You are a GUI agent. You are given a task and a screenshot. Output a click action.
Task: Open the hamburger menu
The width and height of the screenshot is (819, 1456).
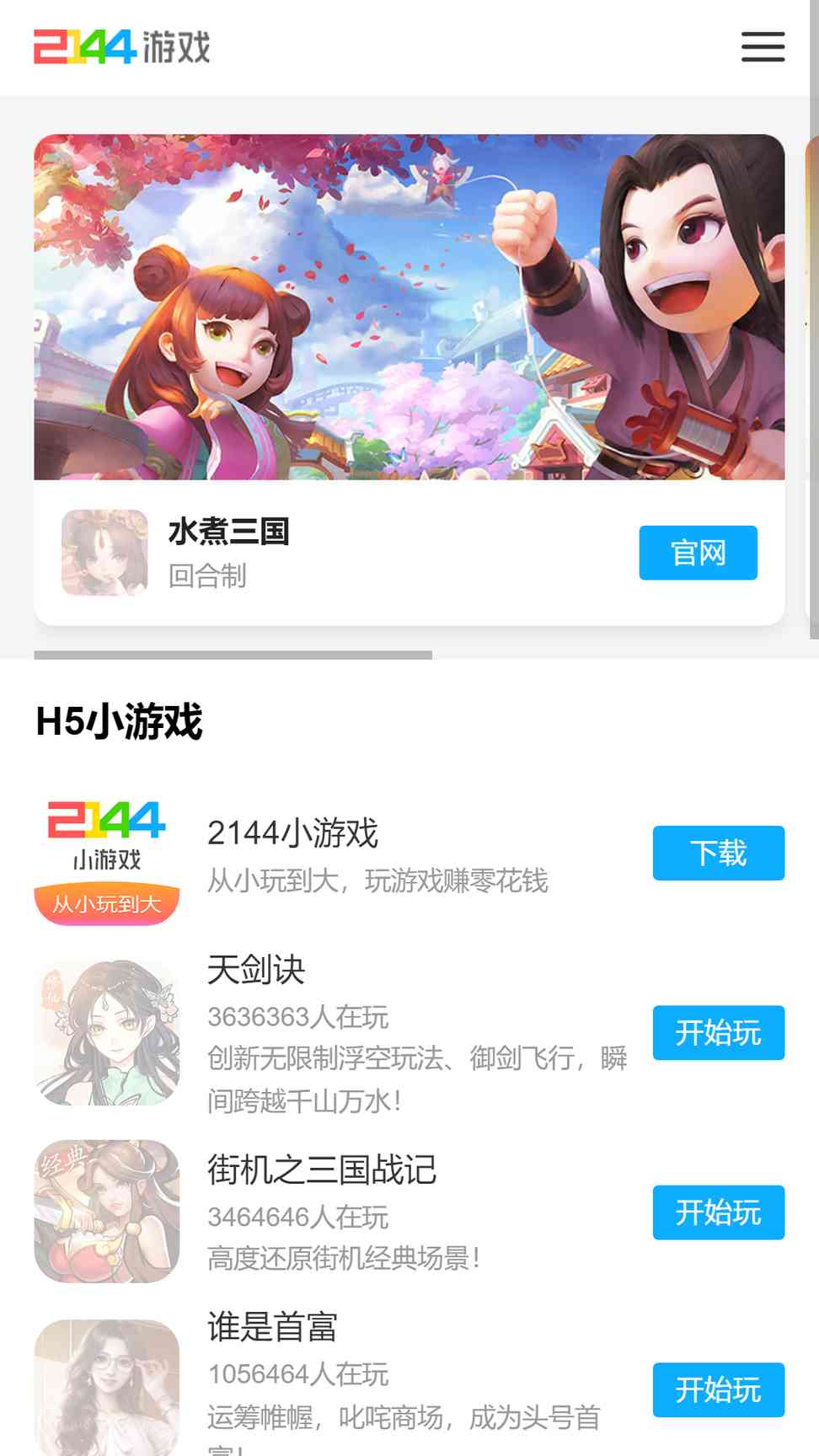point(763,47)
